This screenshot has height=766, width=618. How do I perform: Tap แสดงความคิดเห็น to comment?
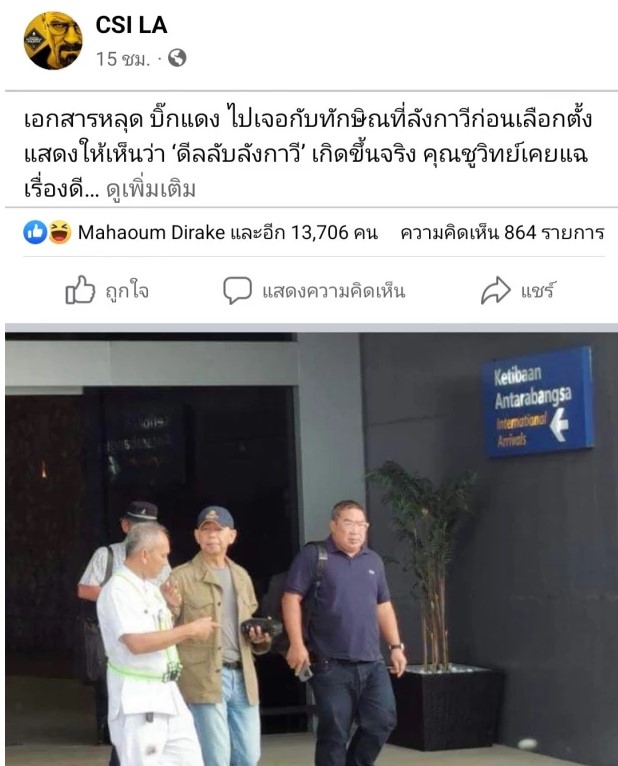tap(314, 291)
